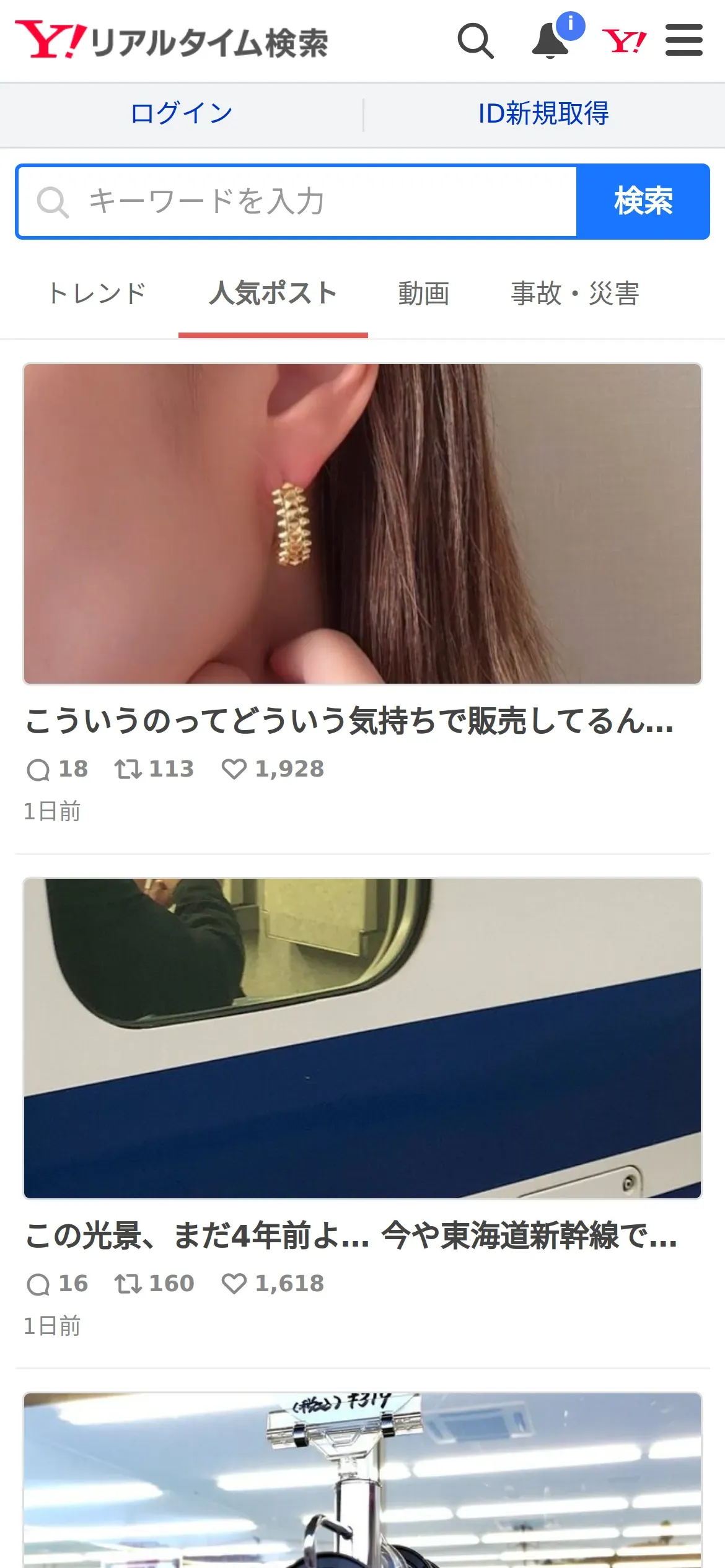Select the 人気ポスト tab

(x=273, y=294)
